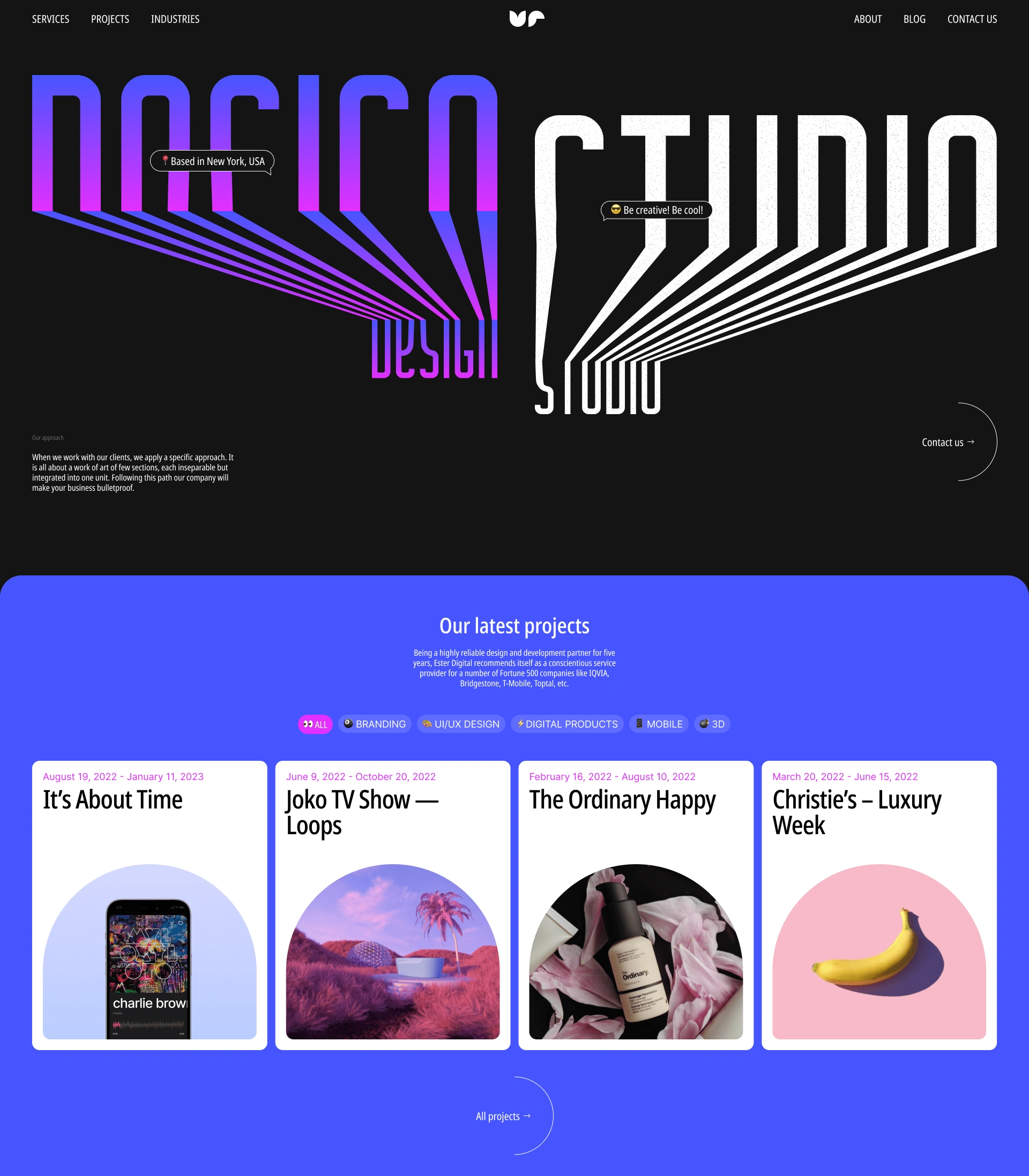Go to the Projects page
Viewport: 1029px width, 1176px height.
(110, 19)
